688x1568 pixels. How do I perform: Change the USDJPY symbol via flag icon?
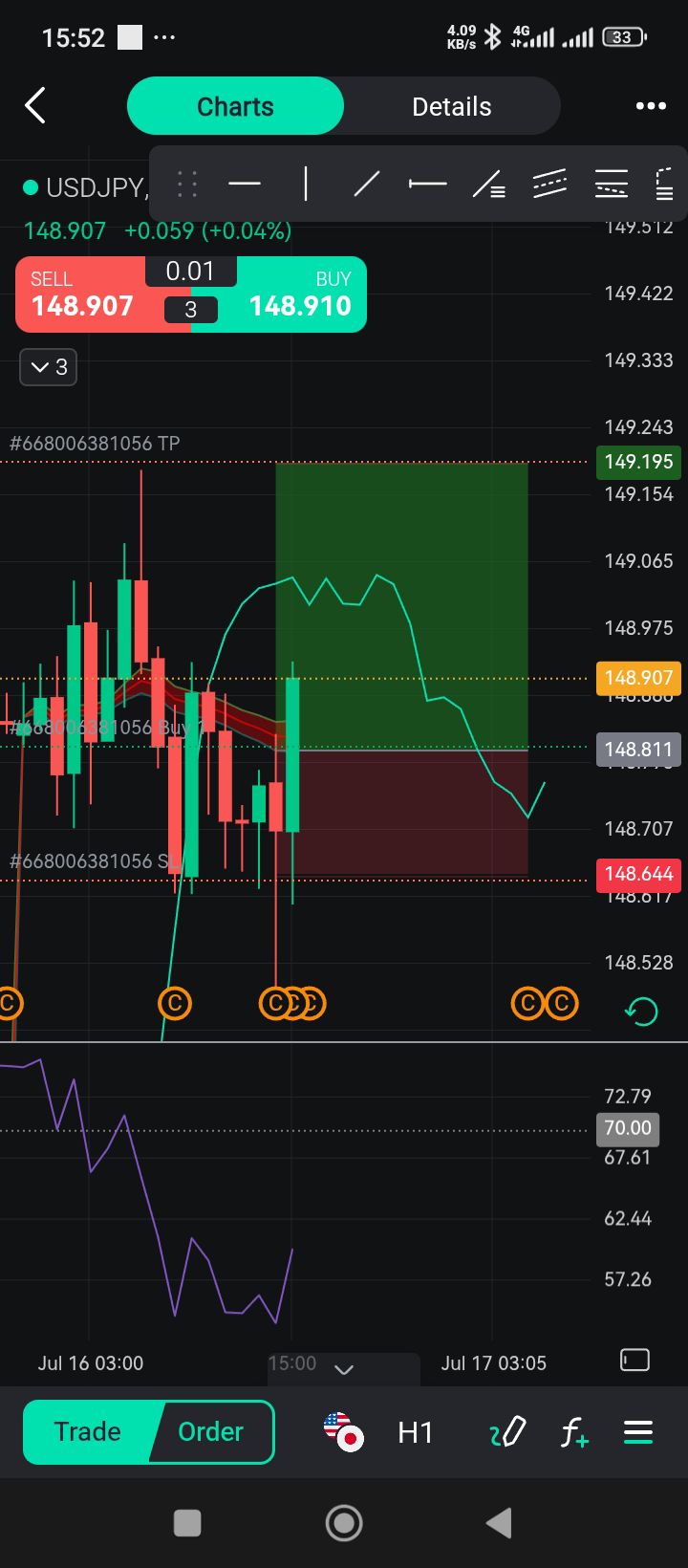(343, 1431)
